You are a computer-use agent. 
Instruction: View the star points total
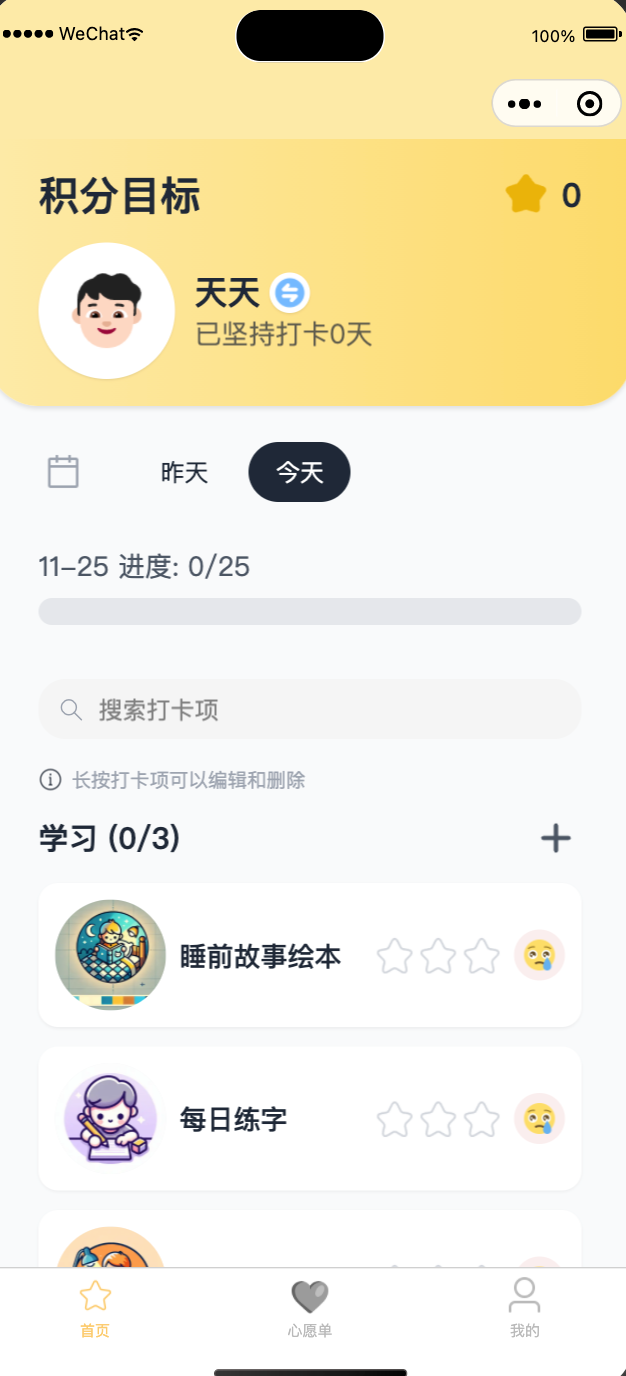coord(543,195)
